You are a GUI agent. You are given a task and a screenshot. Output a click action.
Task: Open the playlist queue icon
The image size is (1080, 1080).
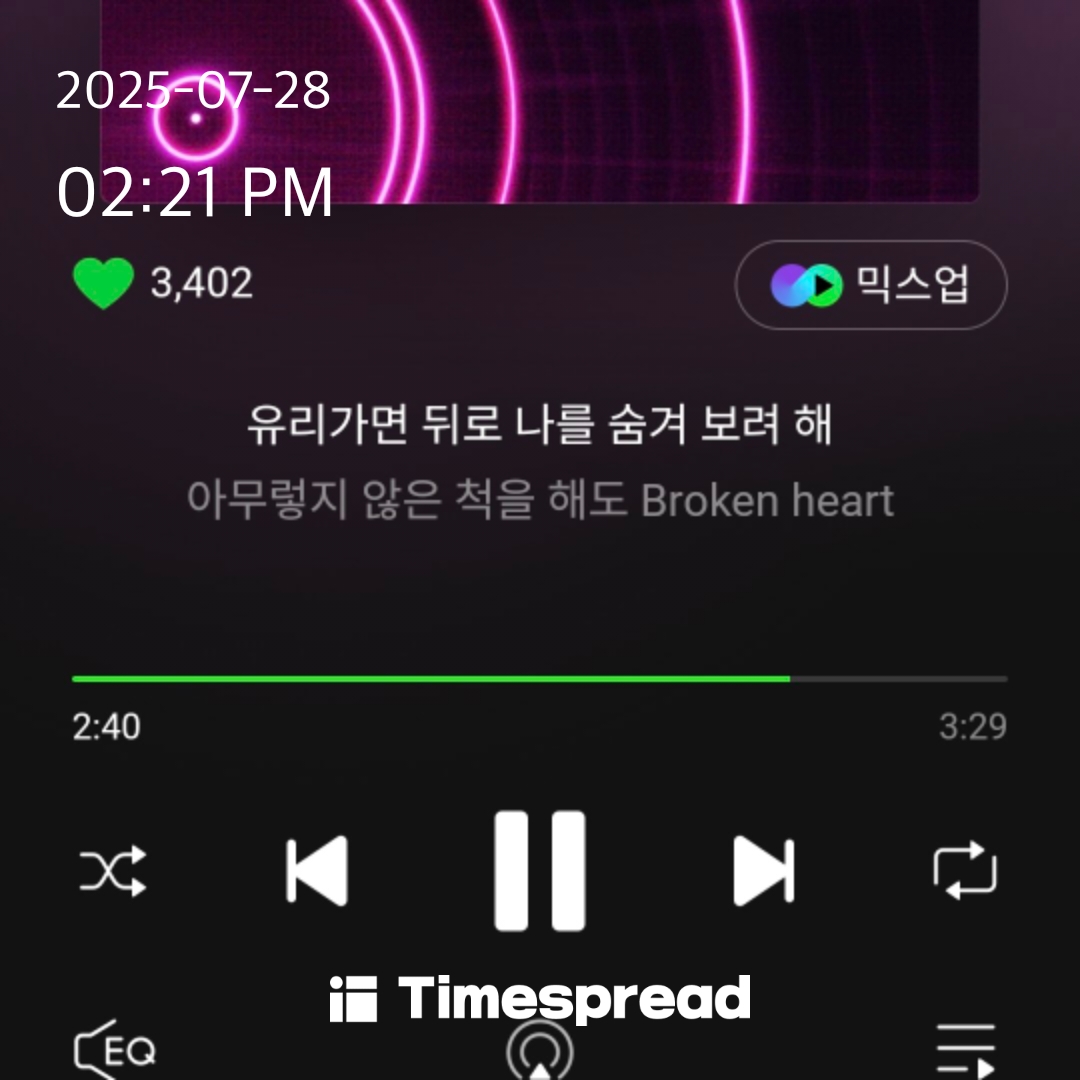[x=966, y=1052]
